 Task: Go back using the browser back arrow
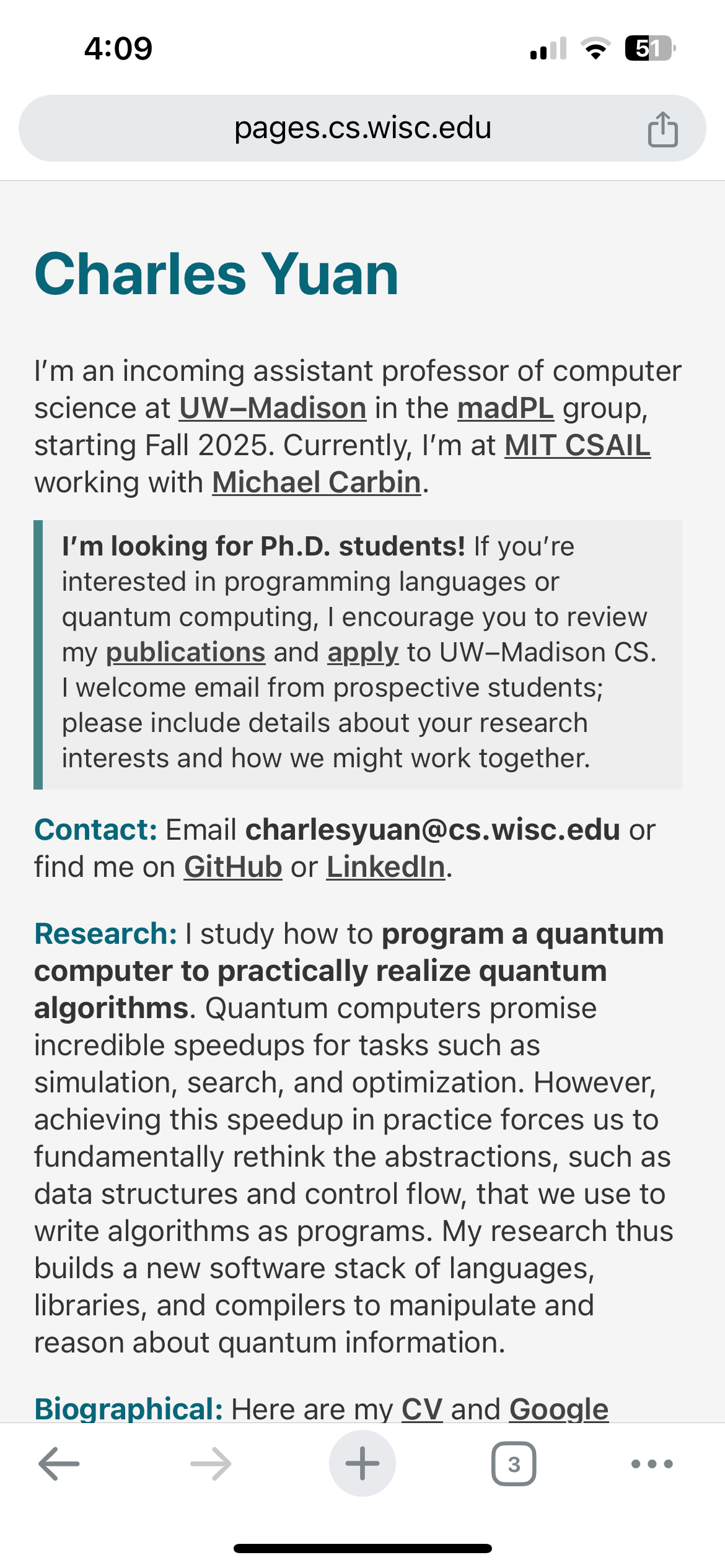[59, 1464]
